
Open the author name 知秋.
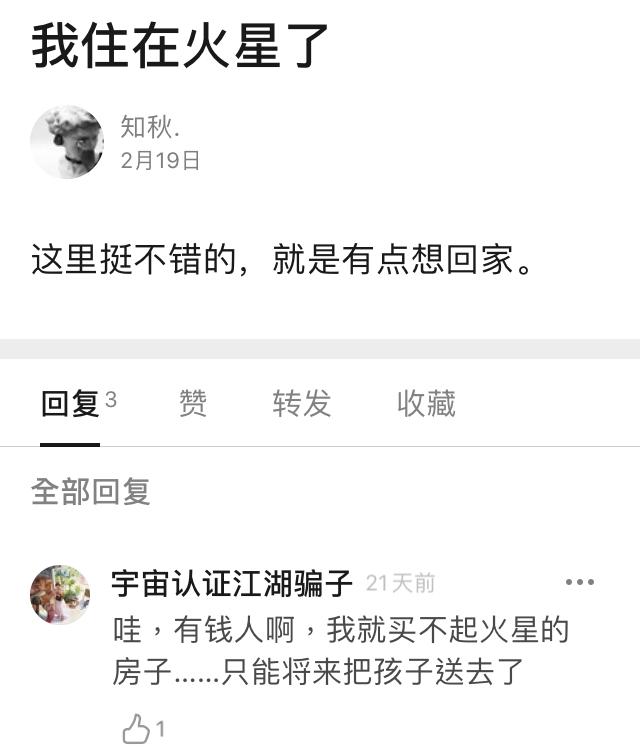[150, 127]
